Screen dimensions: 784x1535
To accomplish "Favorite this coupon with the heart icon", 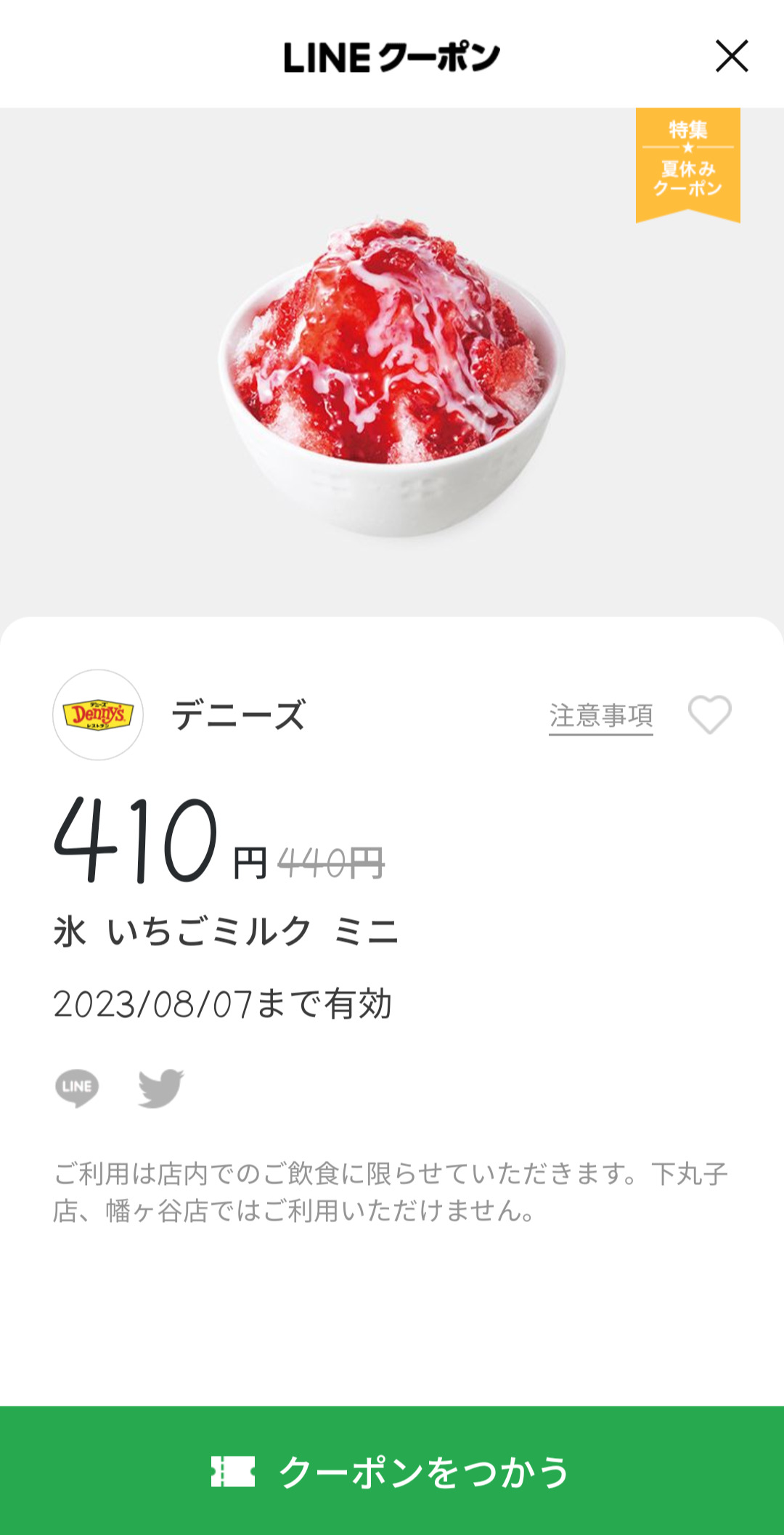I will pos(709,714).
